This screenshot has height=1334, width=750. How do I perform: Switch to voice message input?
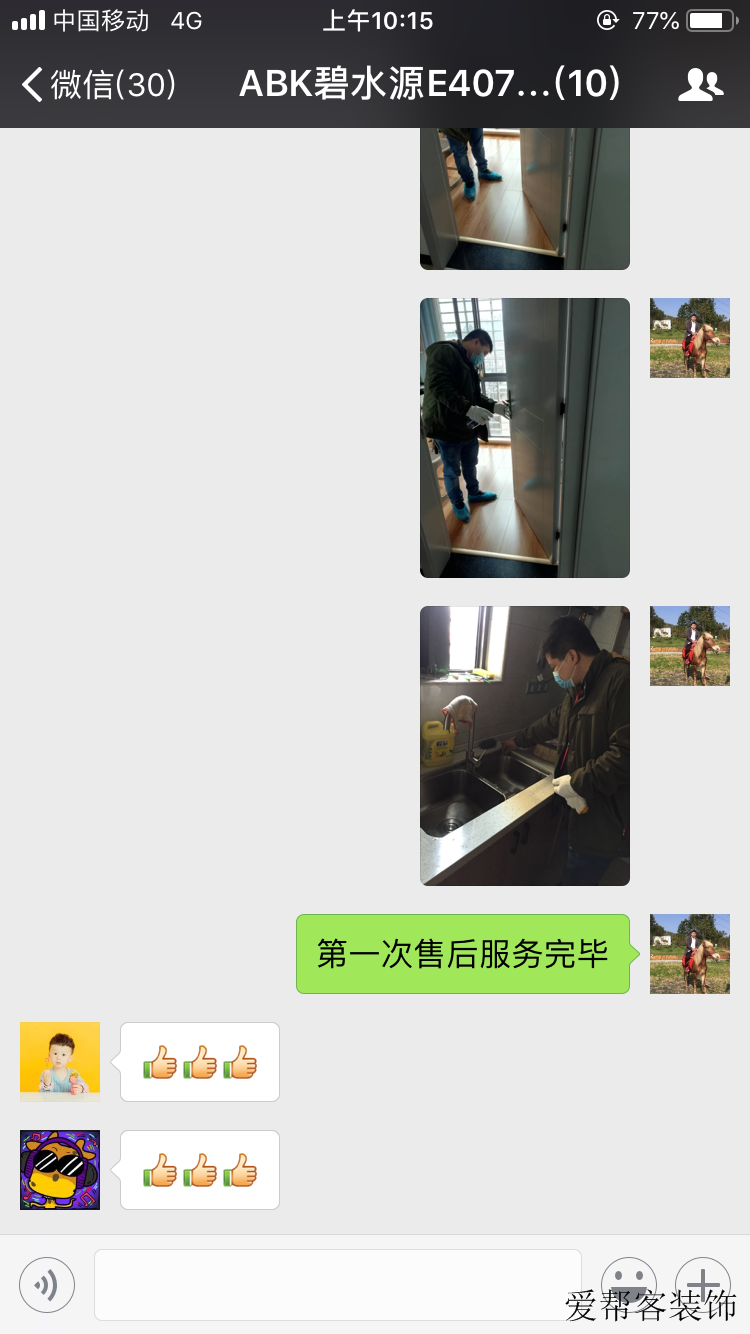coord(47,1284)
